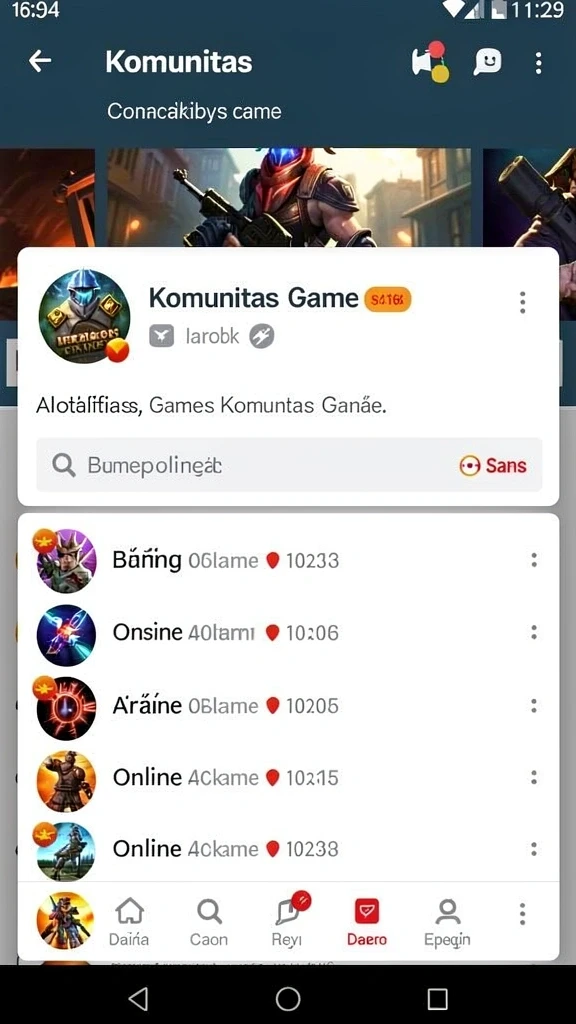Viewport: 576px width, 1024px height.
Task: Open the Reyı tab with the red badge
Action: (289, 920)
